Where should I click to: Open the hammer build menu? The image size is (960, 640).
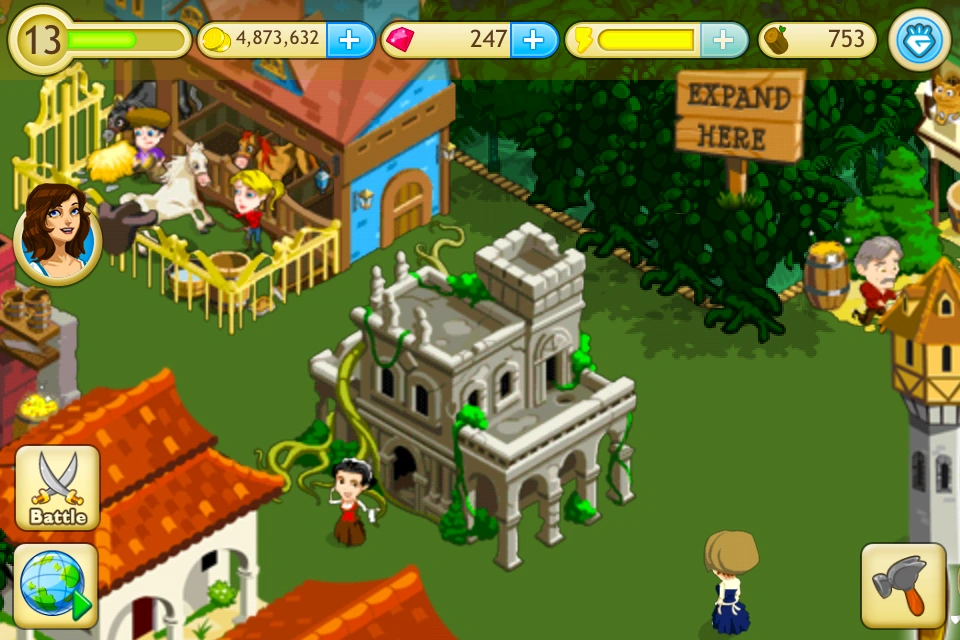903,586
